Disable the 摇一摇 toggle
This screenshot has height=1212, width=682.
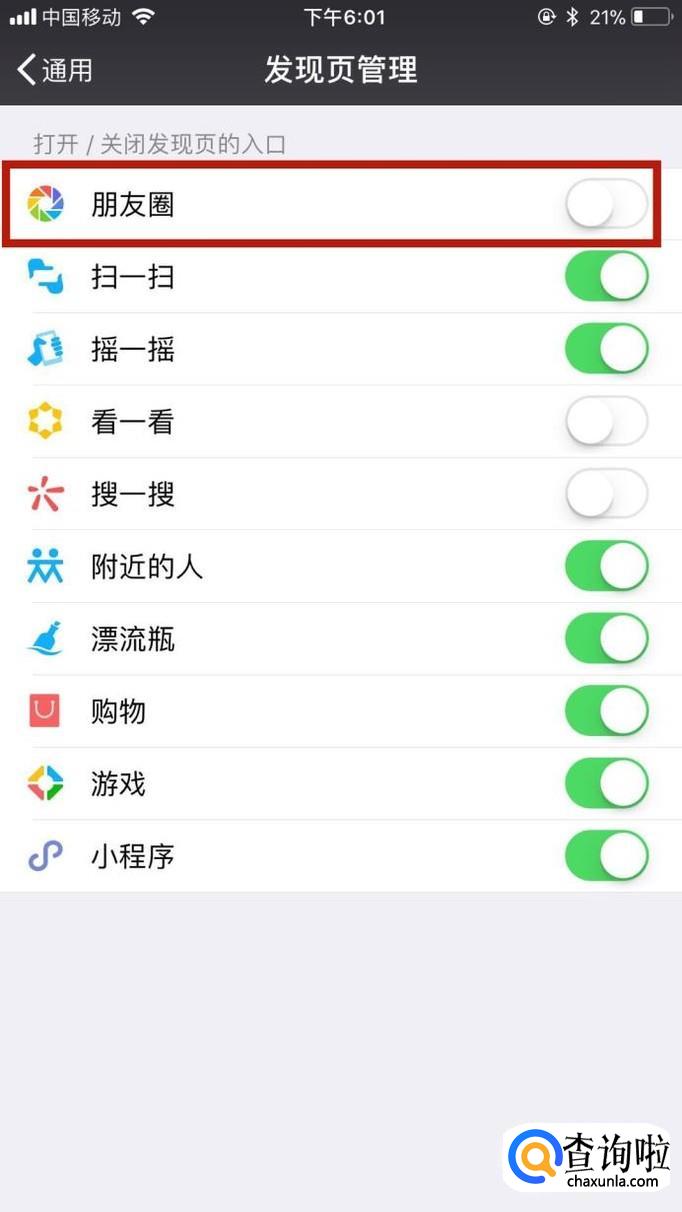point(606,349)
